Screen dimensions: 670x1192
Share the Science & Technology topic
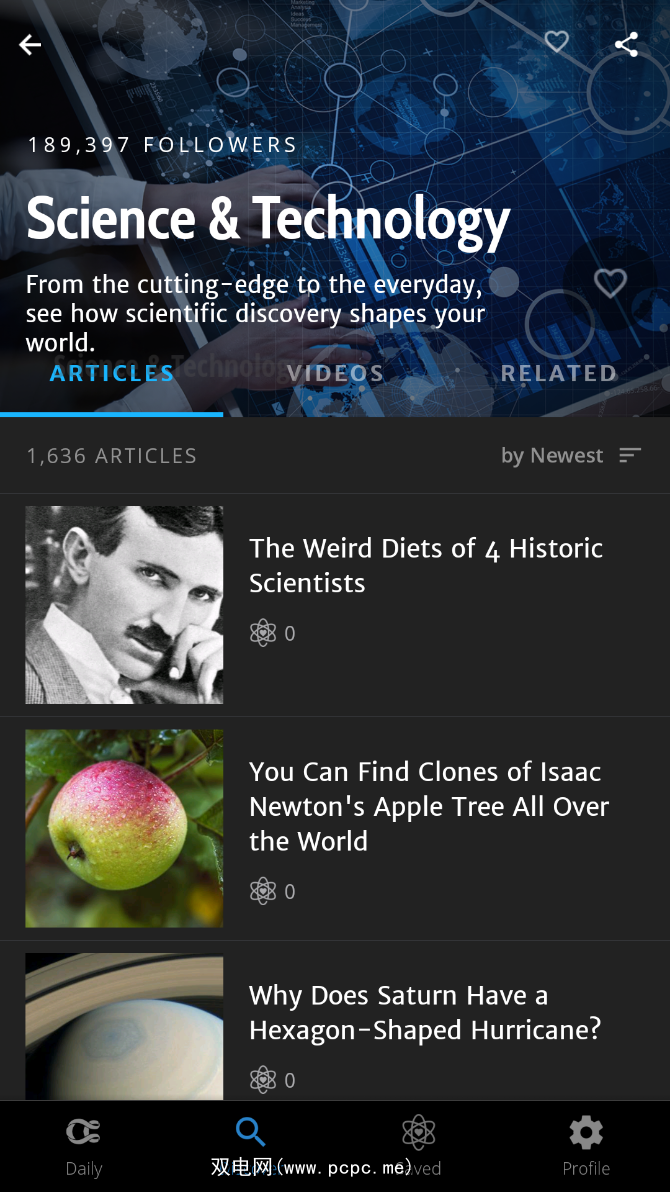click(627, 44)
